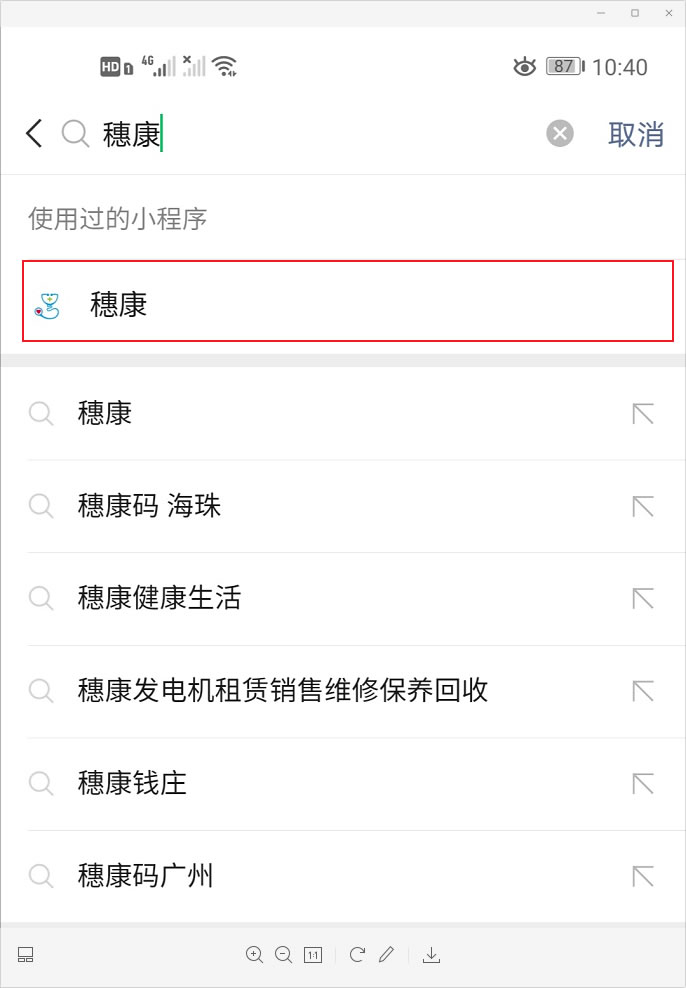
Task: Fill search with 穗康码 海珠 arrow
Action: pyautogui.click(x=643, y=506)
